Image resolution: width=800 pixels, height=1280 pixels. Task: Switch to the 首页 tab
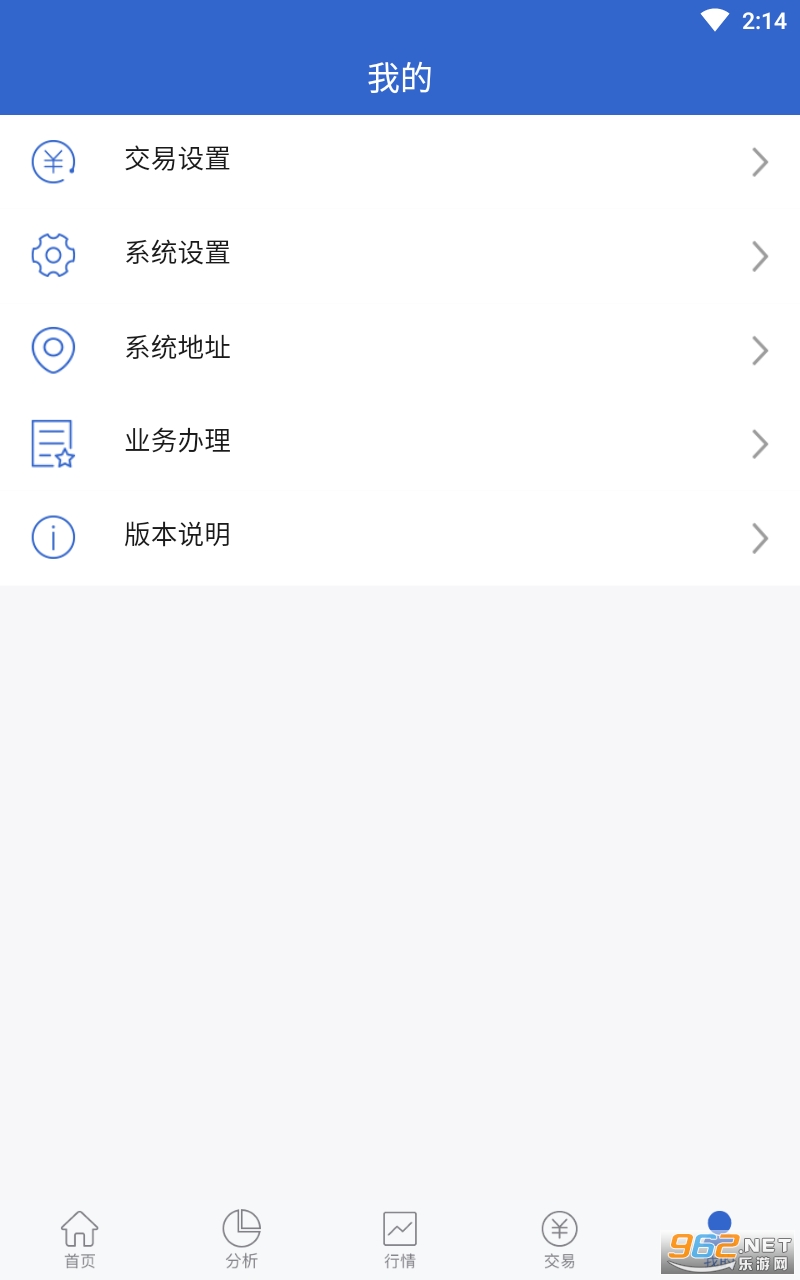80,1238
